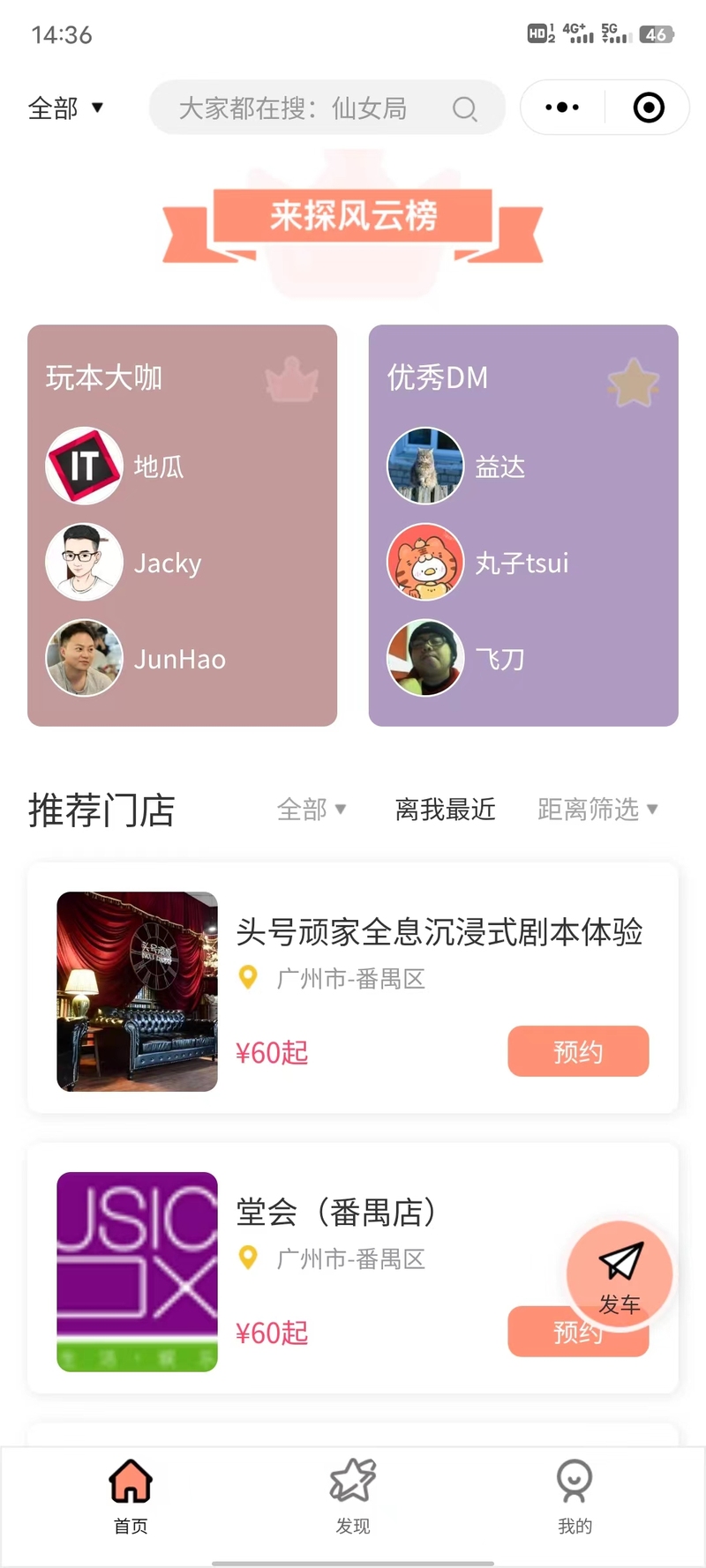
Task: Expand the 距离筛选 dropdown
Action: (x=597, y=809)
